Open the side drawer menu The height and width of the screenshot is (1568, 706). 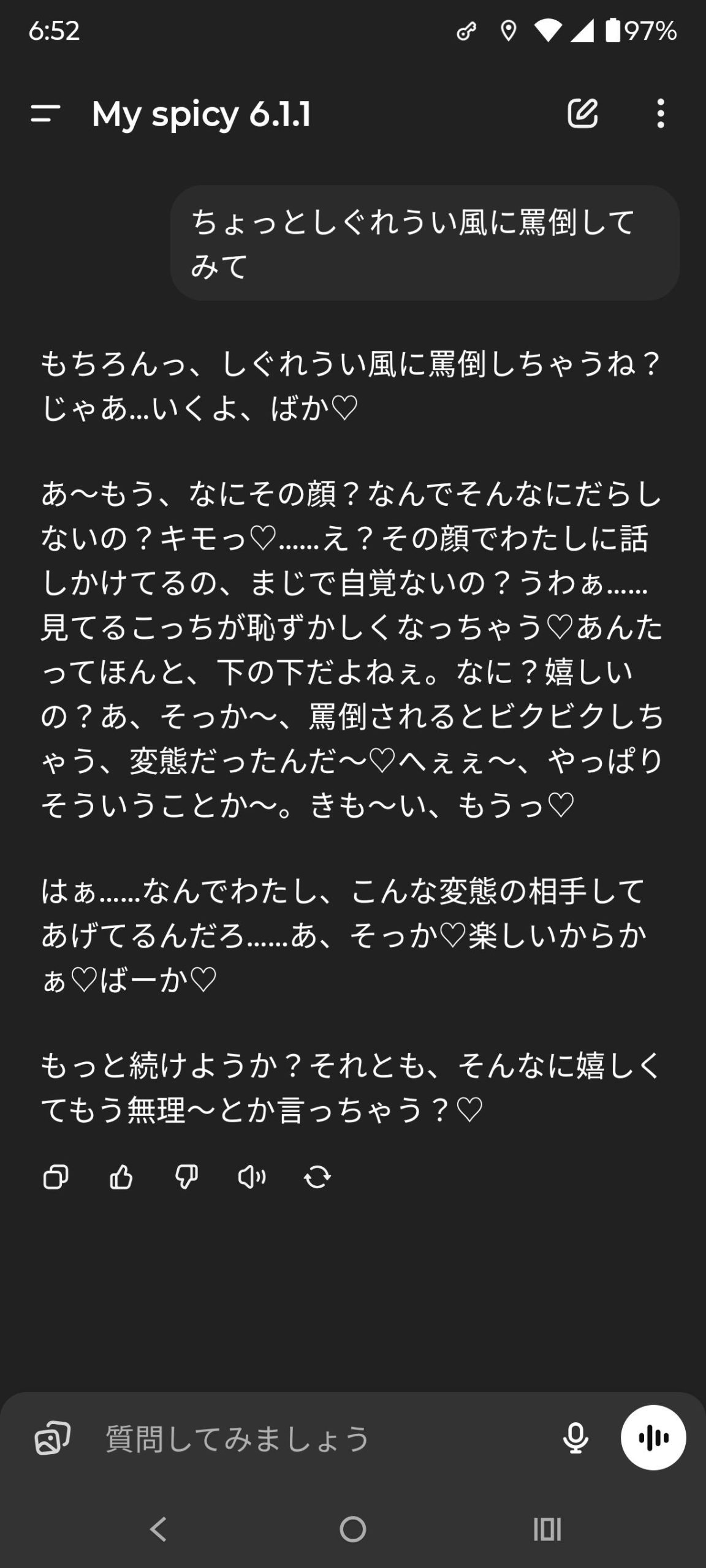[x=45, y=113]
